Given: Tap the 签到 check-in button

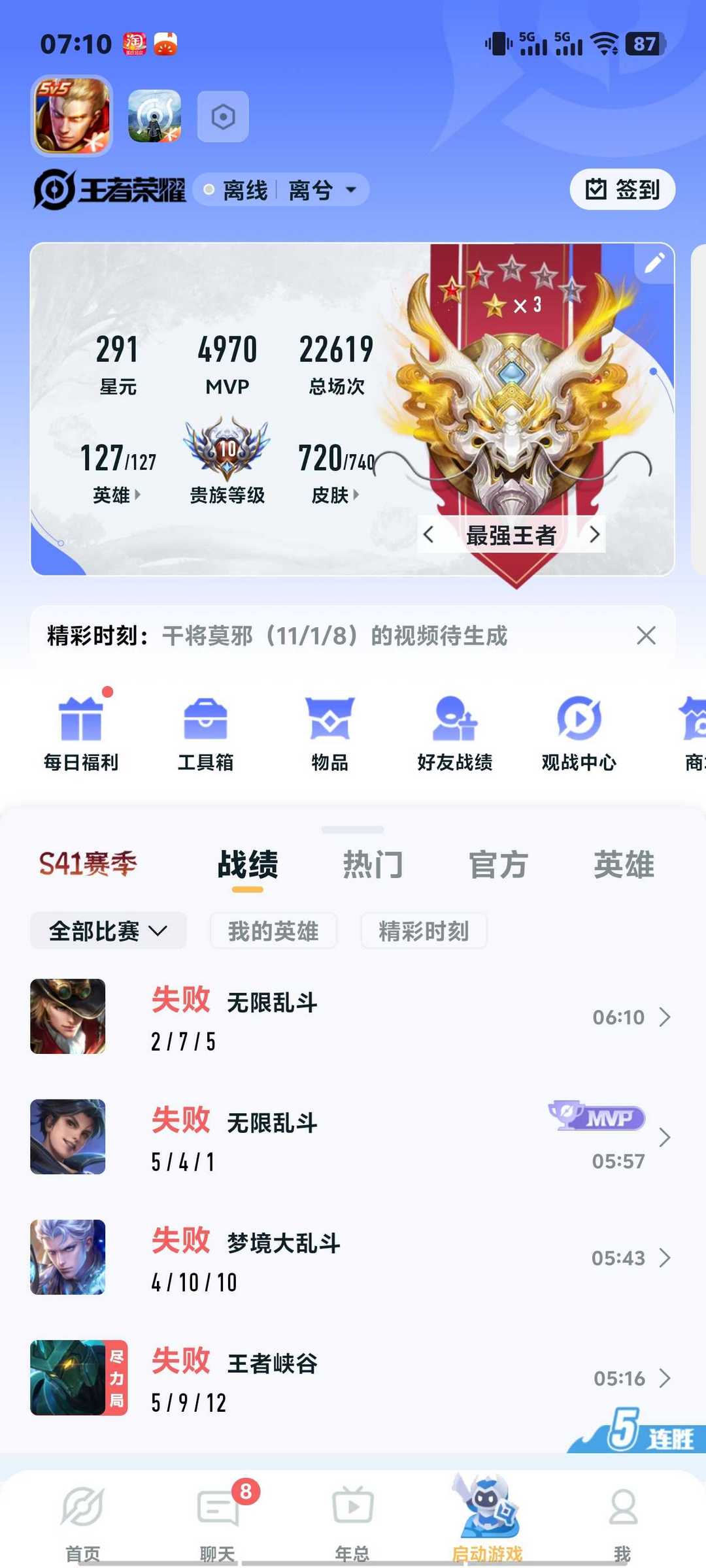Looking at the screenshot, I should [622, 189].
